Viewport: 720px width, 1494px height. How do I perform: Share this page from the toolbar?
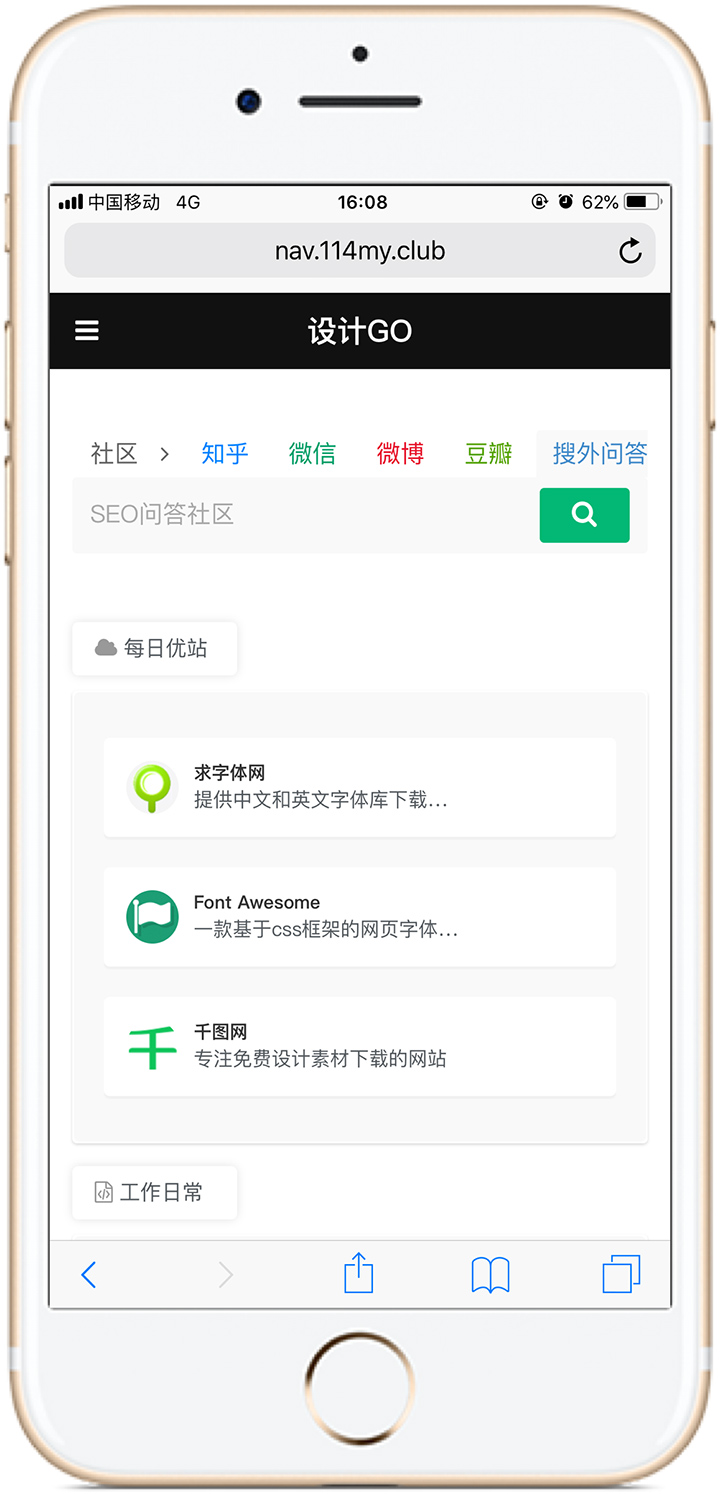coord(358,1273)
